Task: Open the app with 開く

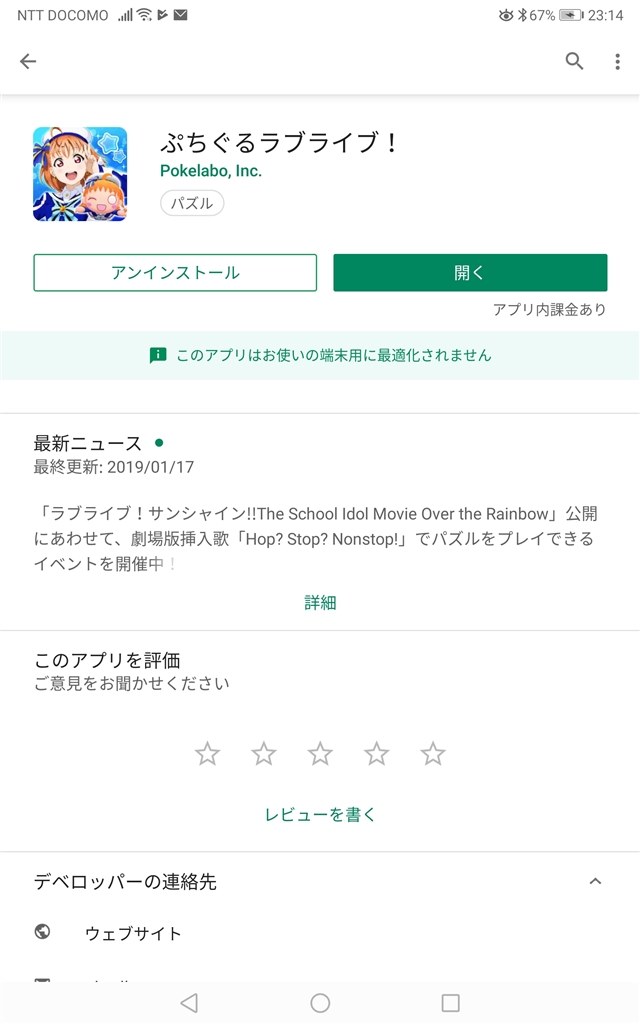Action: [470, 273]
